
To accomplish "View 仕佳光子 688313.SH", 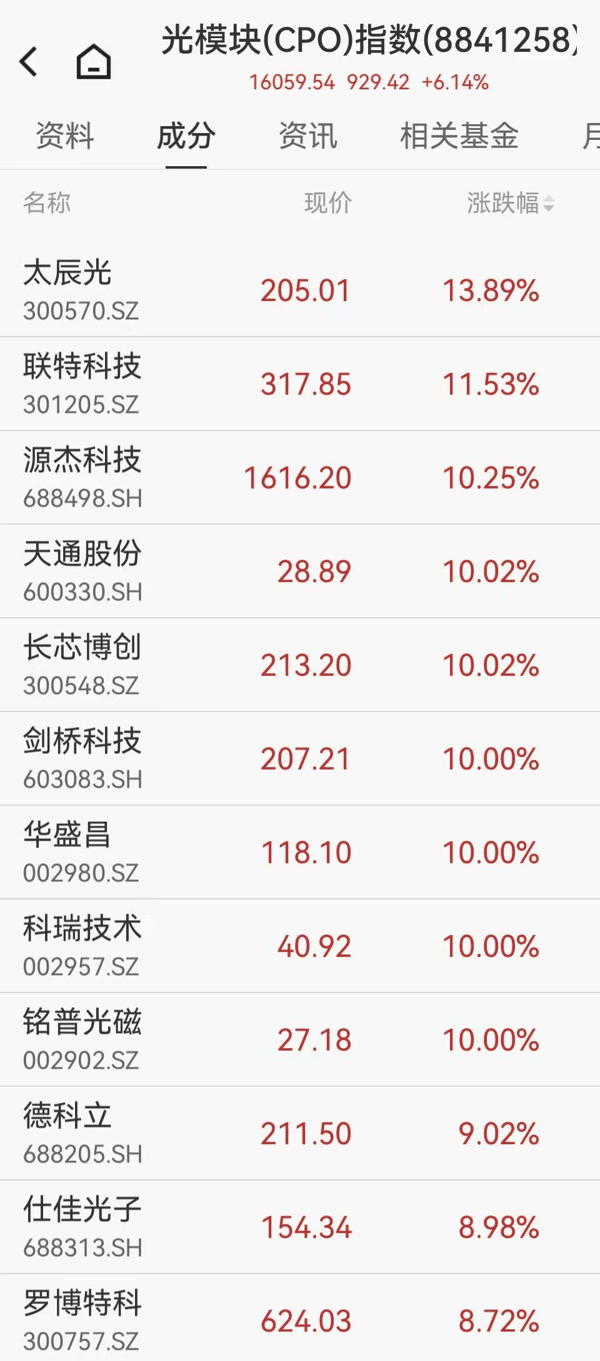I will [300, 1227].
